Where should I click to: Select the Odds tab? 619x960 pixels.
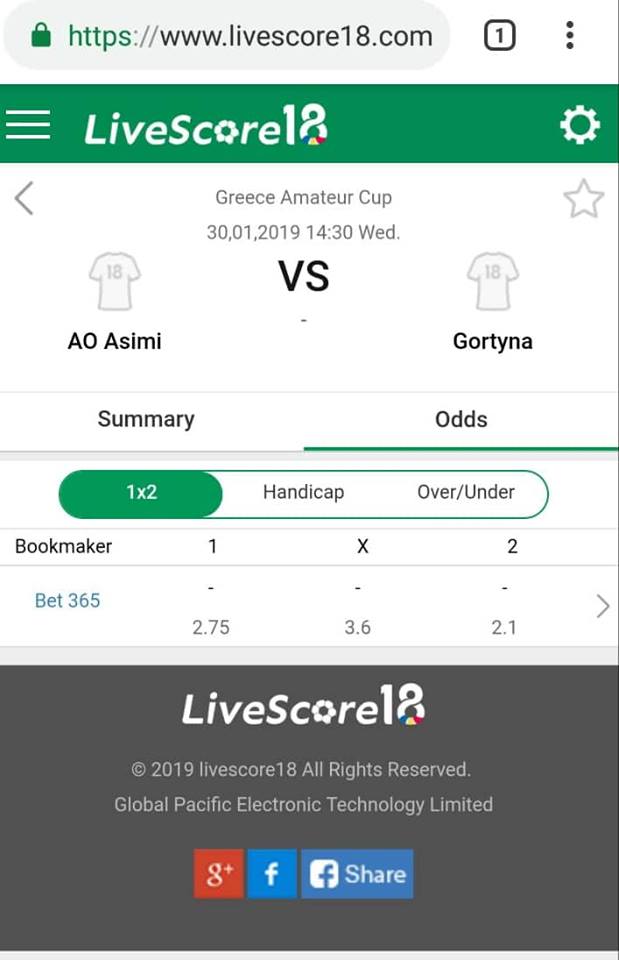coord(461,419)
